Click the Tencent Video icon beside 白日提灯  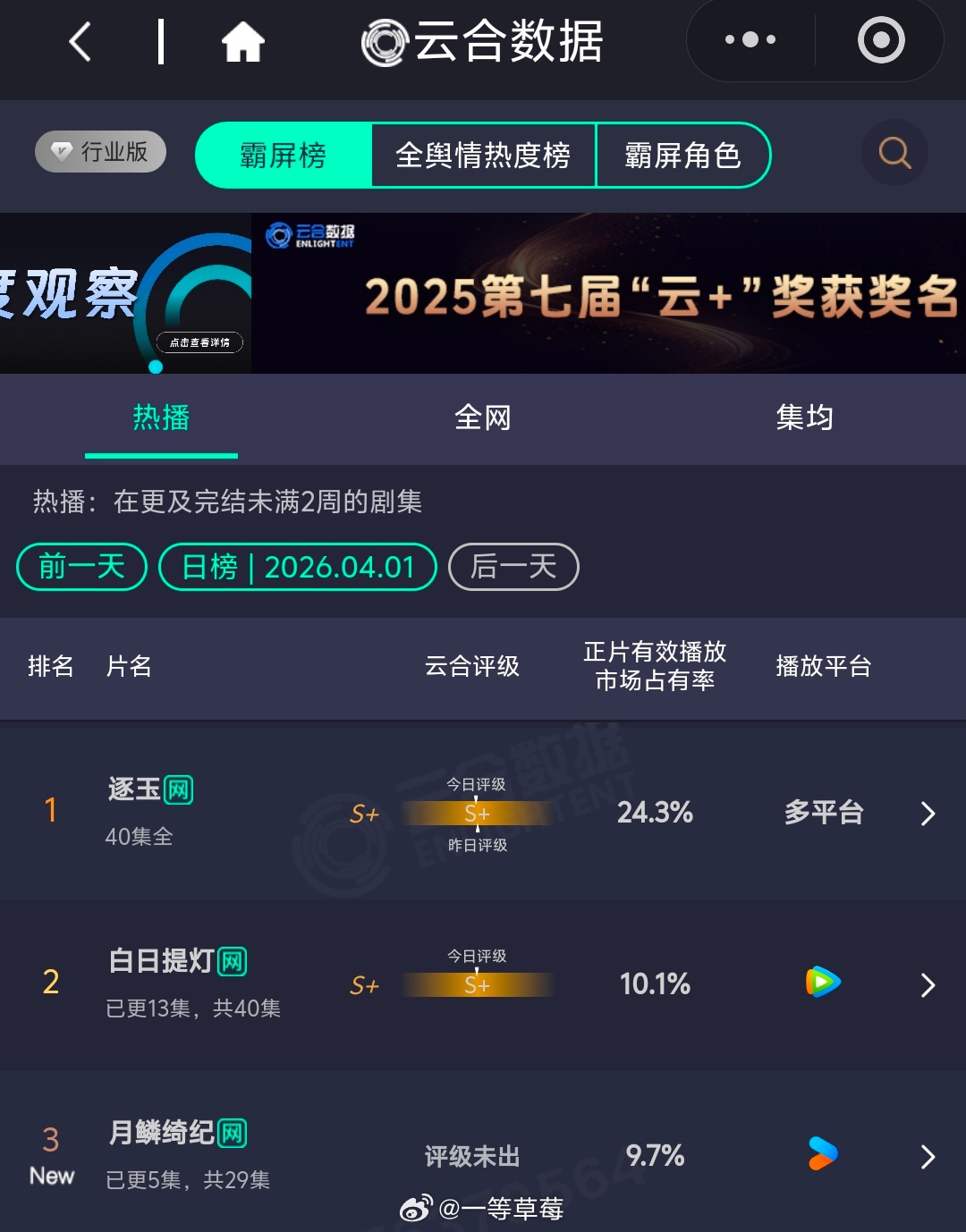(823, 983)
